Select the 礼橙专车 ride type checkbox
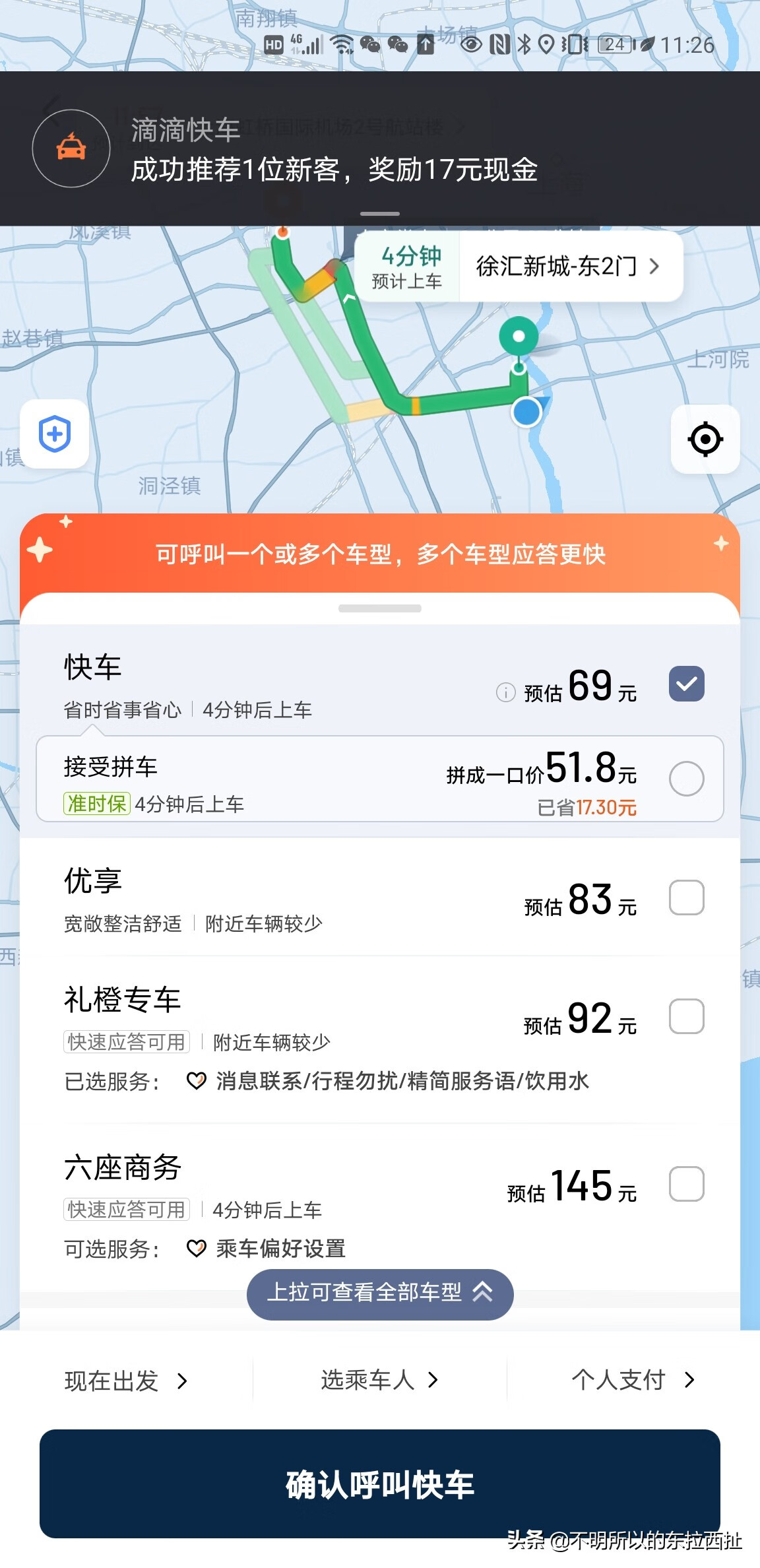Viewport: 760px width, 1568px height. pyautogui.click(x=687, y=1016)
